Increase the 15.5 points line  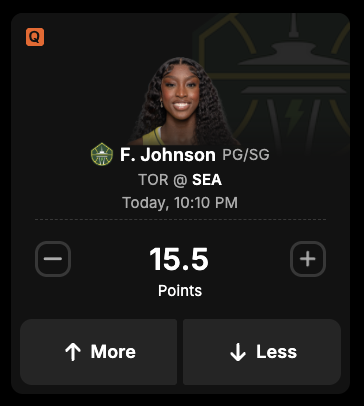pyautogui.click(x=308, y=259)
